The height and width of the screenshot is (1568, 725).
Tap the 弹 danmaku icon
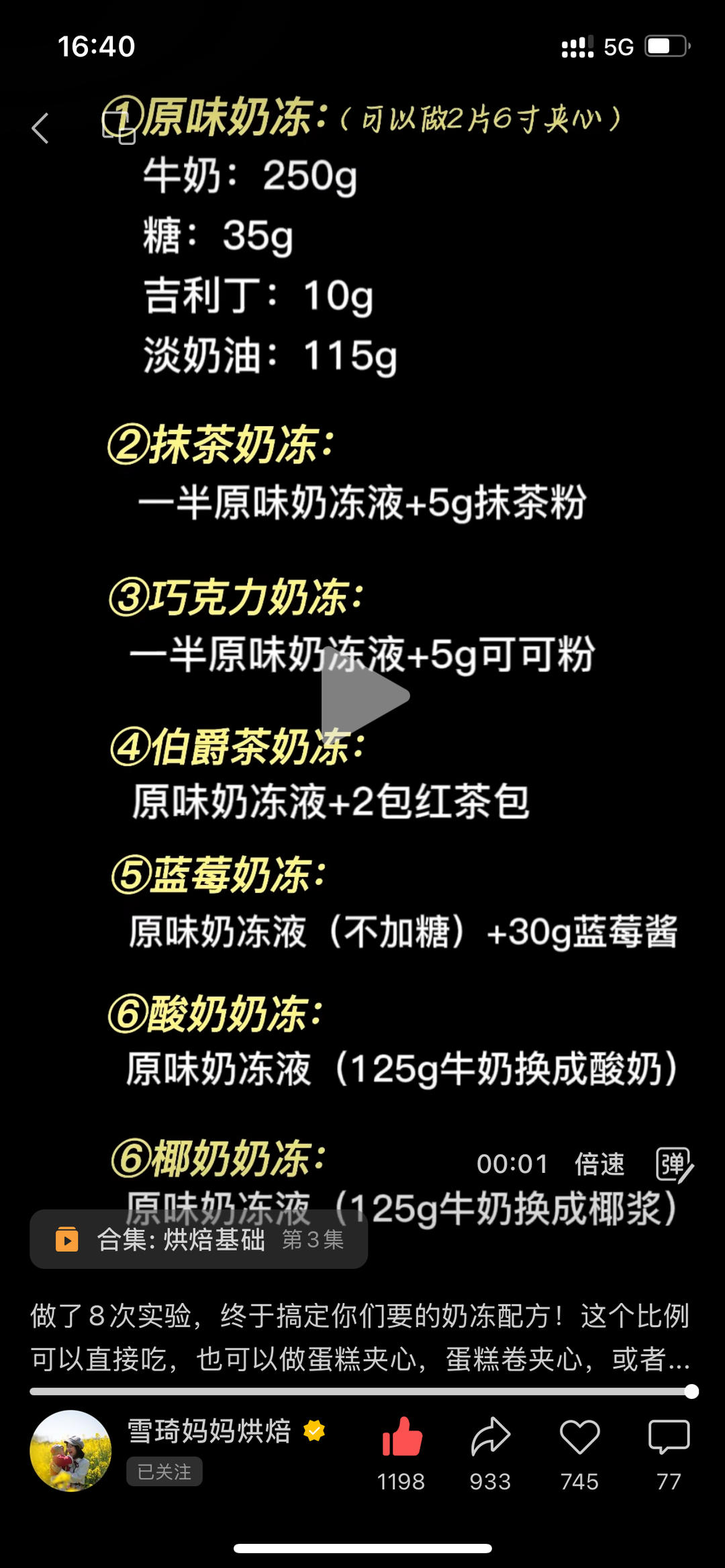[x=673, y=1164]
